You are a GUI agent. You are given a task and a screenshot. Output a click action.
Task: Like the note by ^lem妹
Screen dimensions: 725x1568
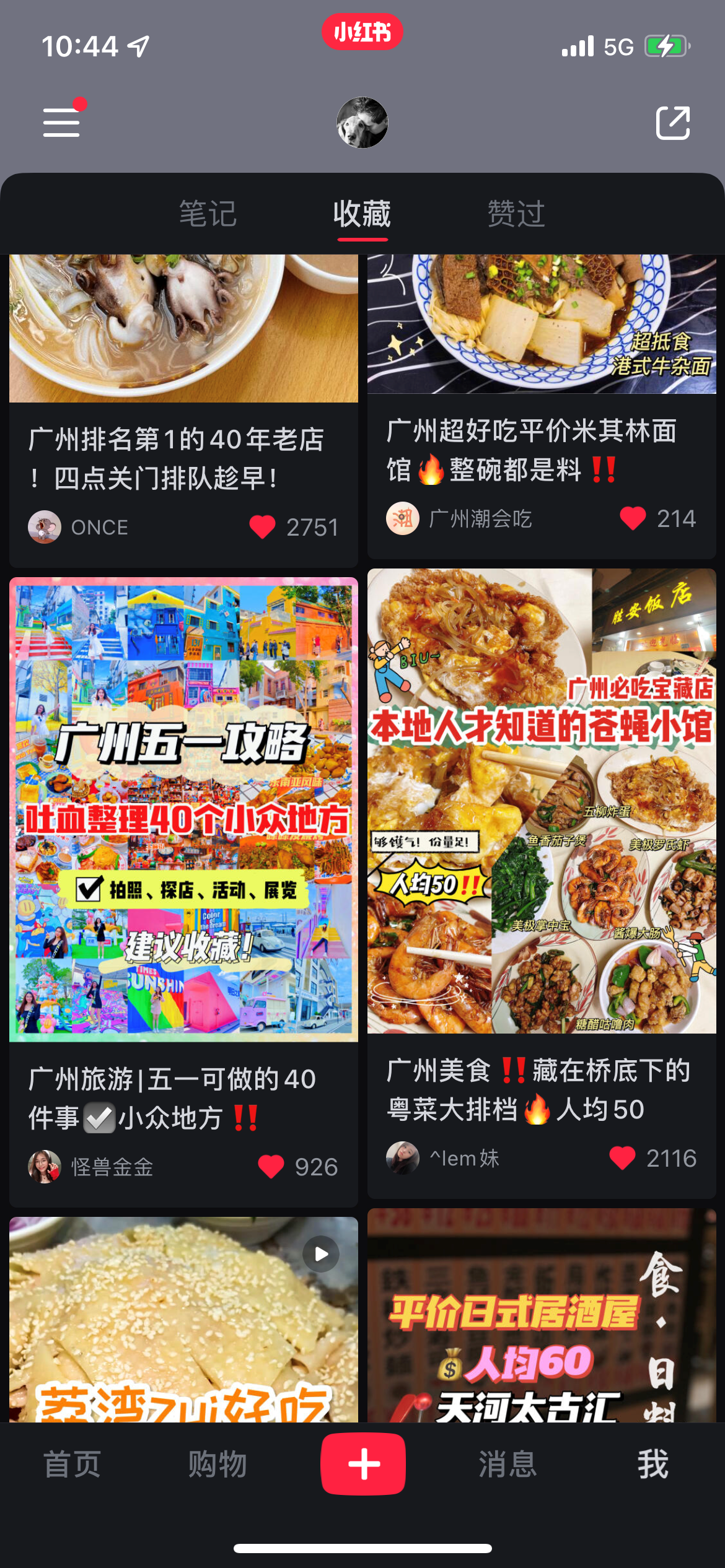(x=622, y=1158)
